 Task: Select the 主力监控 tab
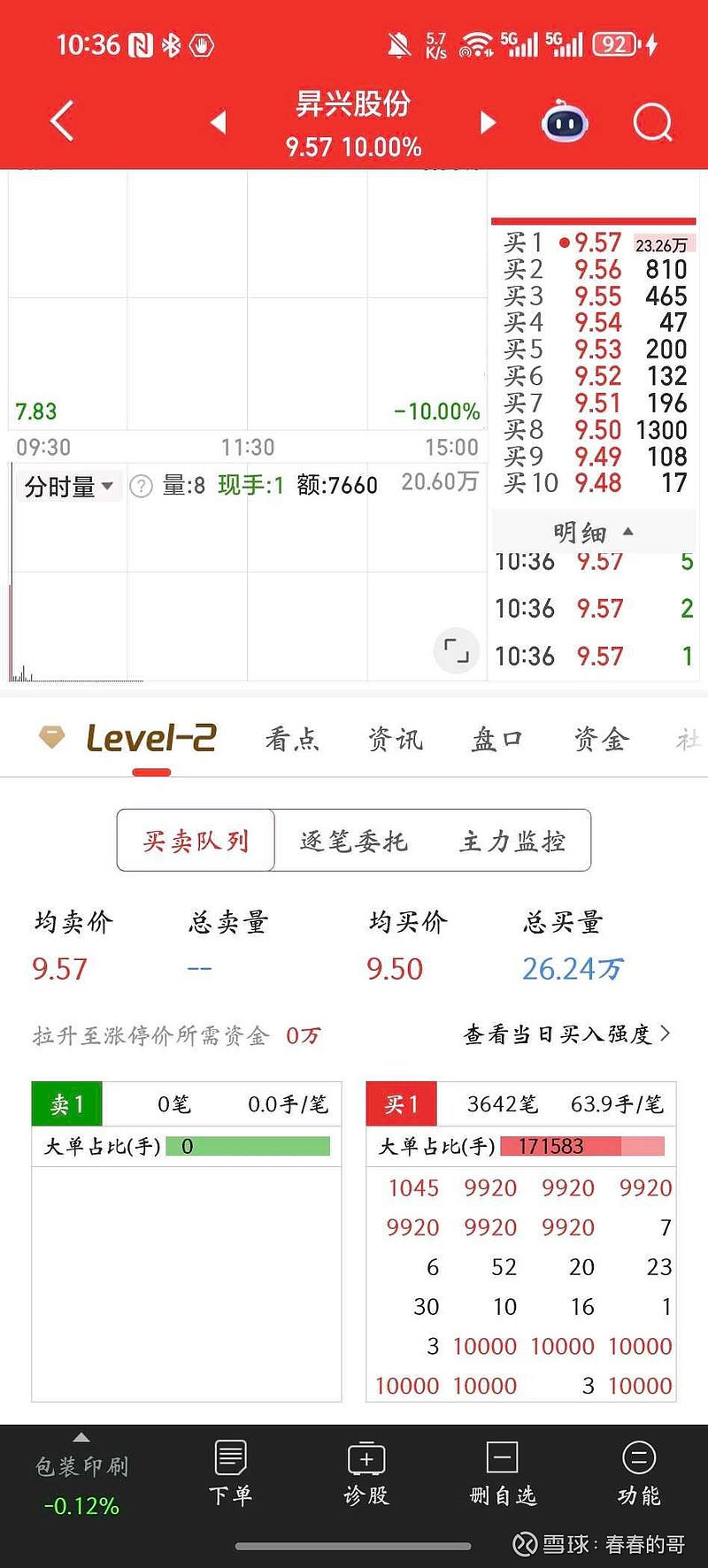[x=513, y=841]
